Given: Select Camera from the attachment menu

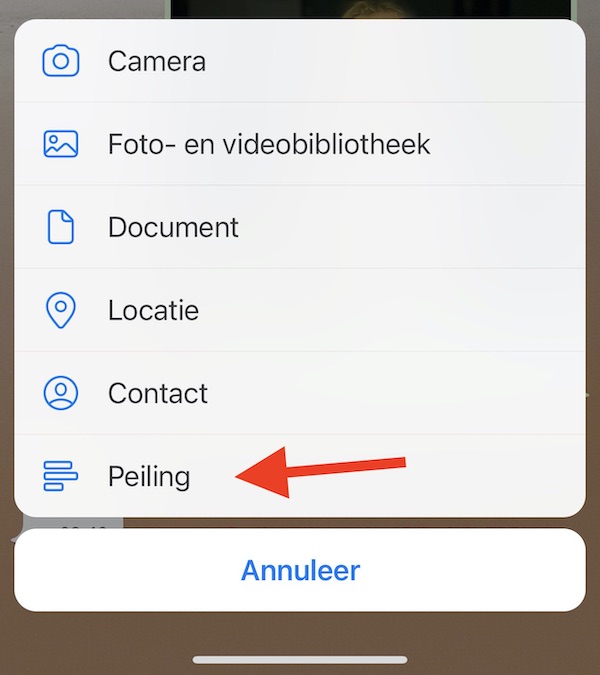Looking at the screenshot, I should [157, 61].
